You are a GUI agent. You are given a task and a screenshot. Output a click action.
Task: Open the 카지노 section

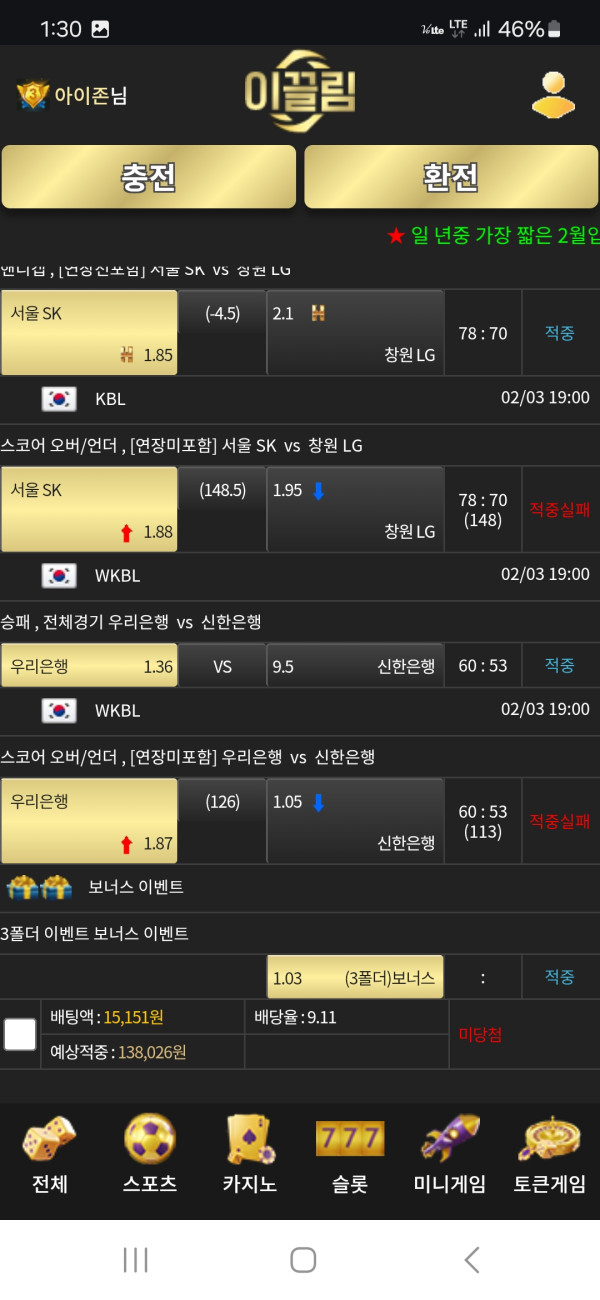point(250,1155)
